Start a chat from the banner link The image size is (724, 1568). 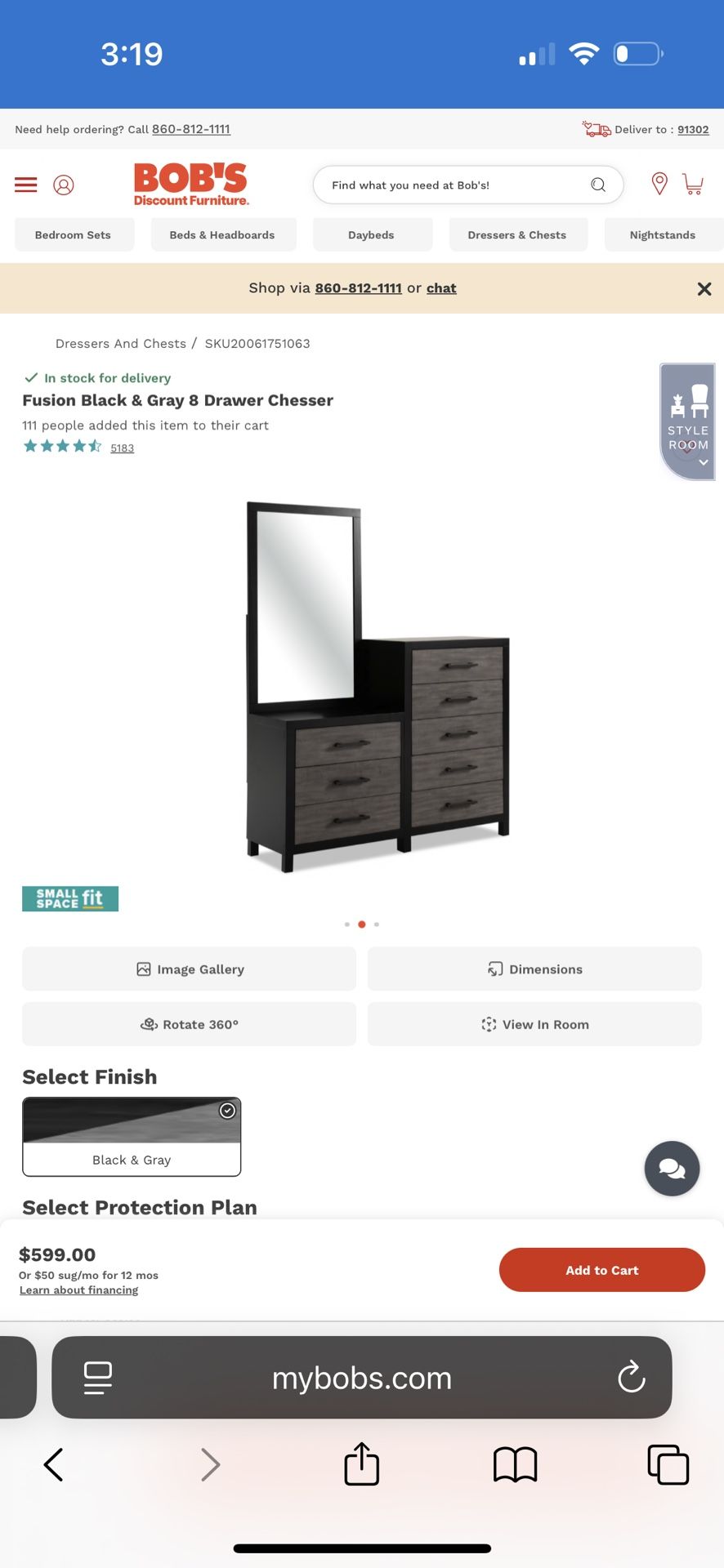[x=441, y=287]
